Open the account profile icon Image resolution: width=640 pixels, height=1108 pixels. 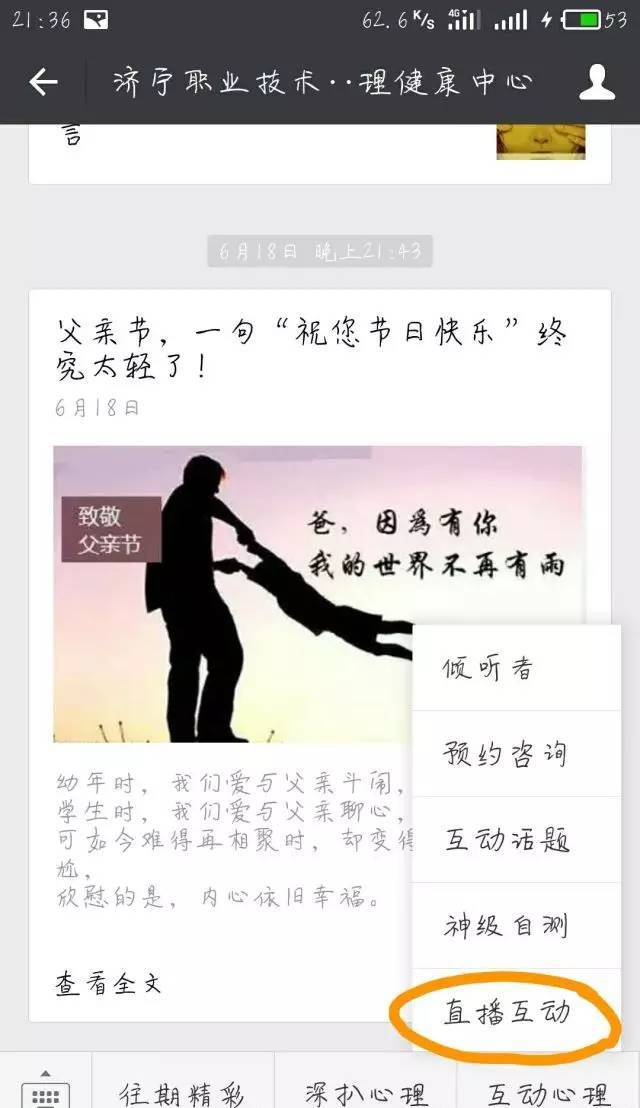[597, 82]
